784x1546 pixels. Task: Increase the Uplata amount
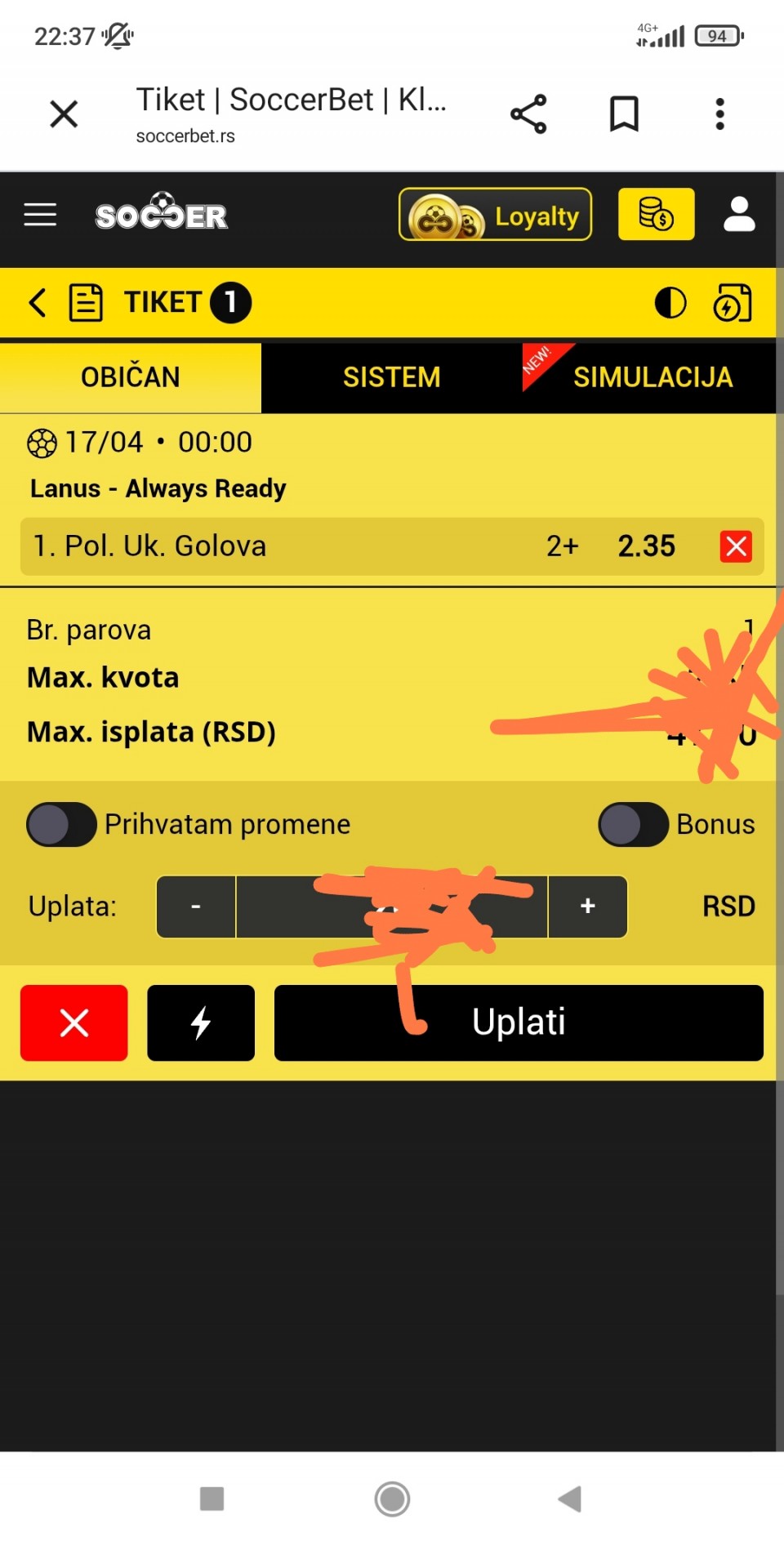coord(587,907)
